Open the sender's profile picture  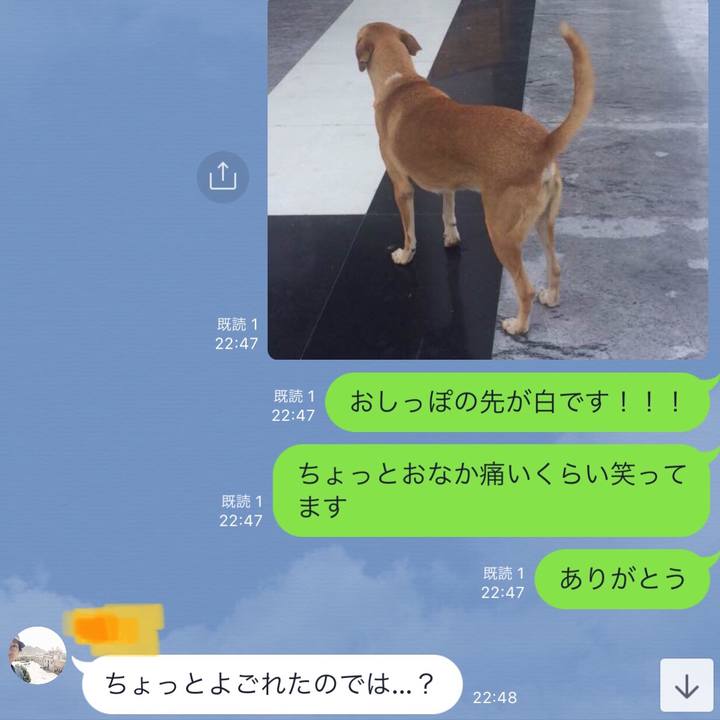coord(38,656)
